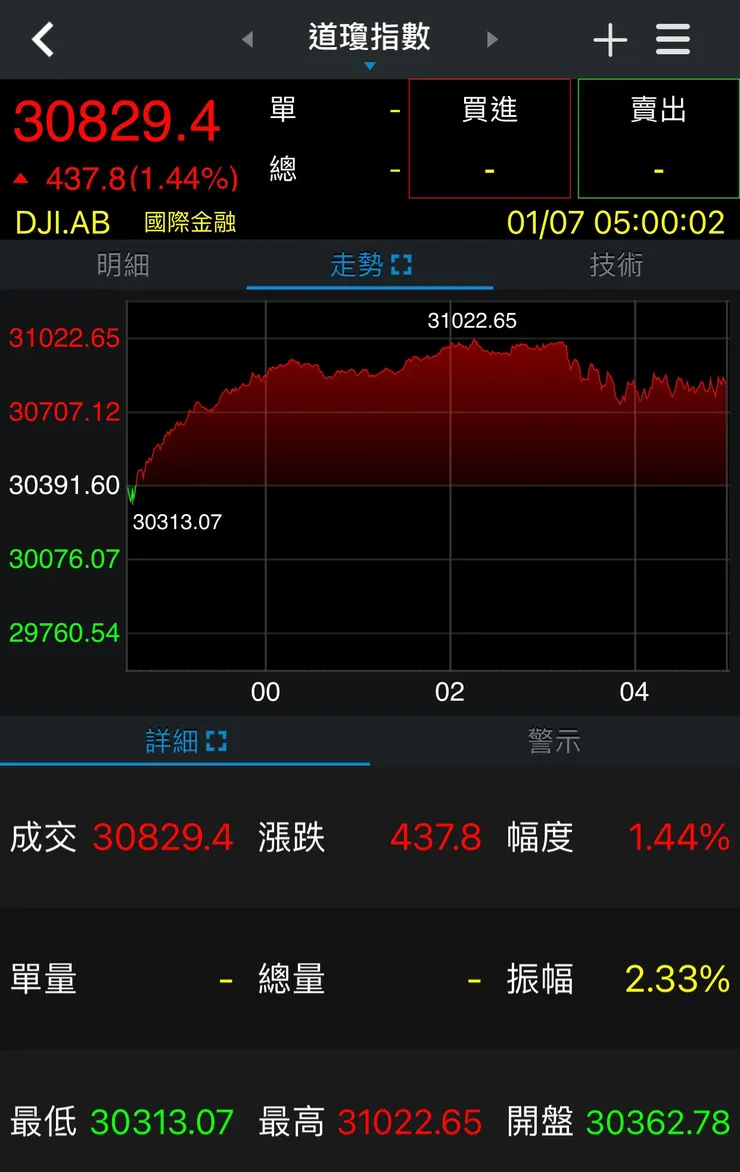Tap the 買進 buy button

[x=489, y=138]
